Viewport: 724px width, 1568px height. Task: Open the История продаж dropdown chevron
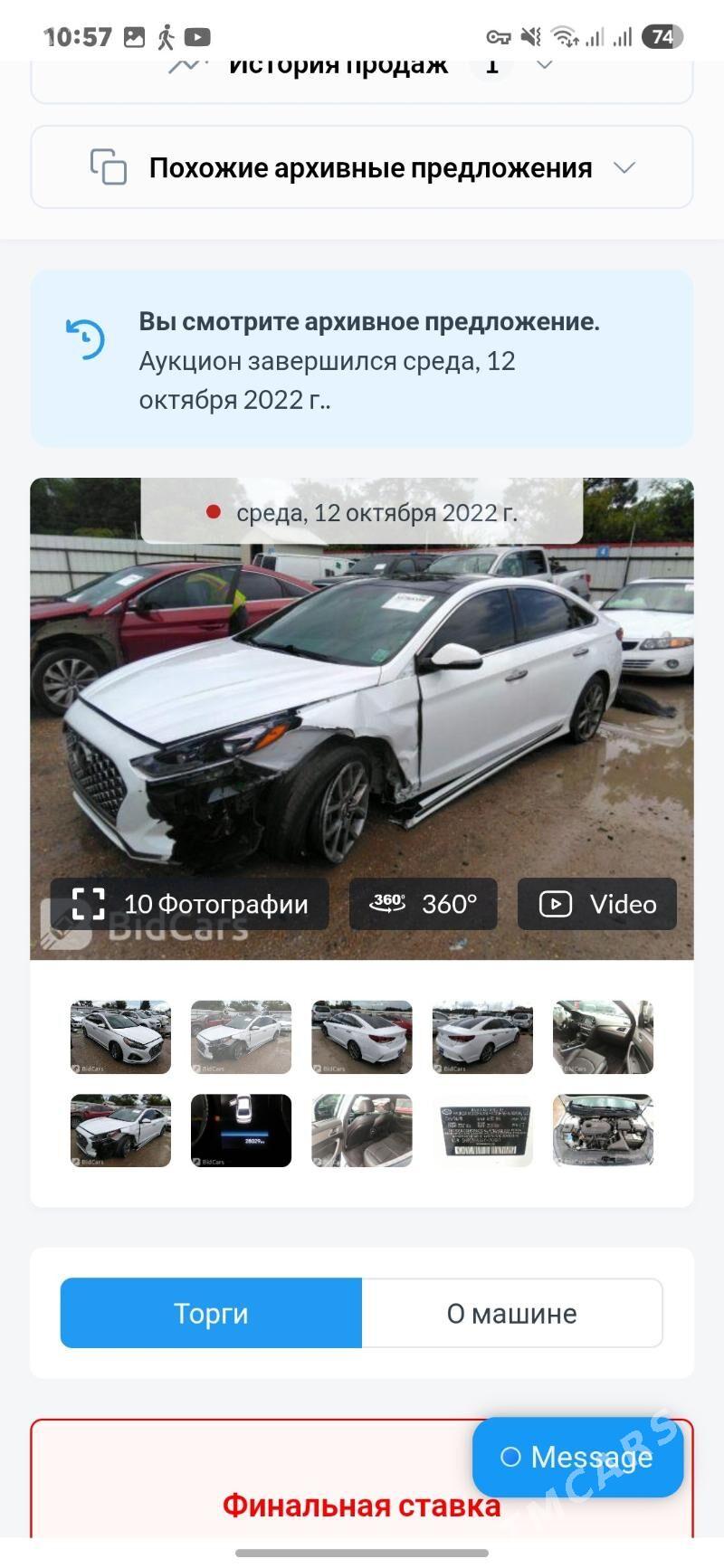coord(544,63)
